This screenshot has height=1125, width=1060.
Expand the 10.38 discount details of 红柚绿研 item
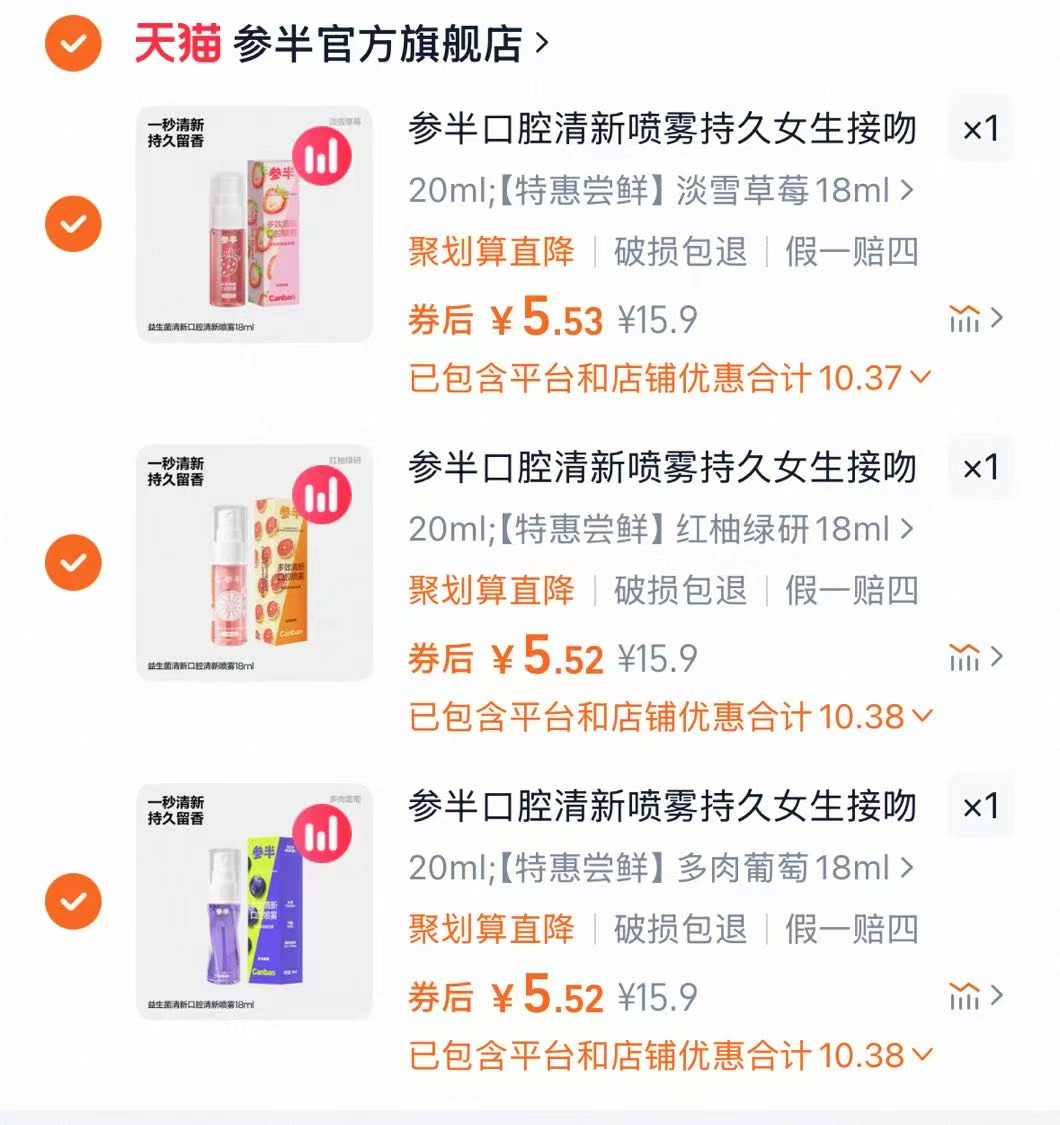tap(919, 716)
